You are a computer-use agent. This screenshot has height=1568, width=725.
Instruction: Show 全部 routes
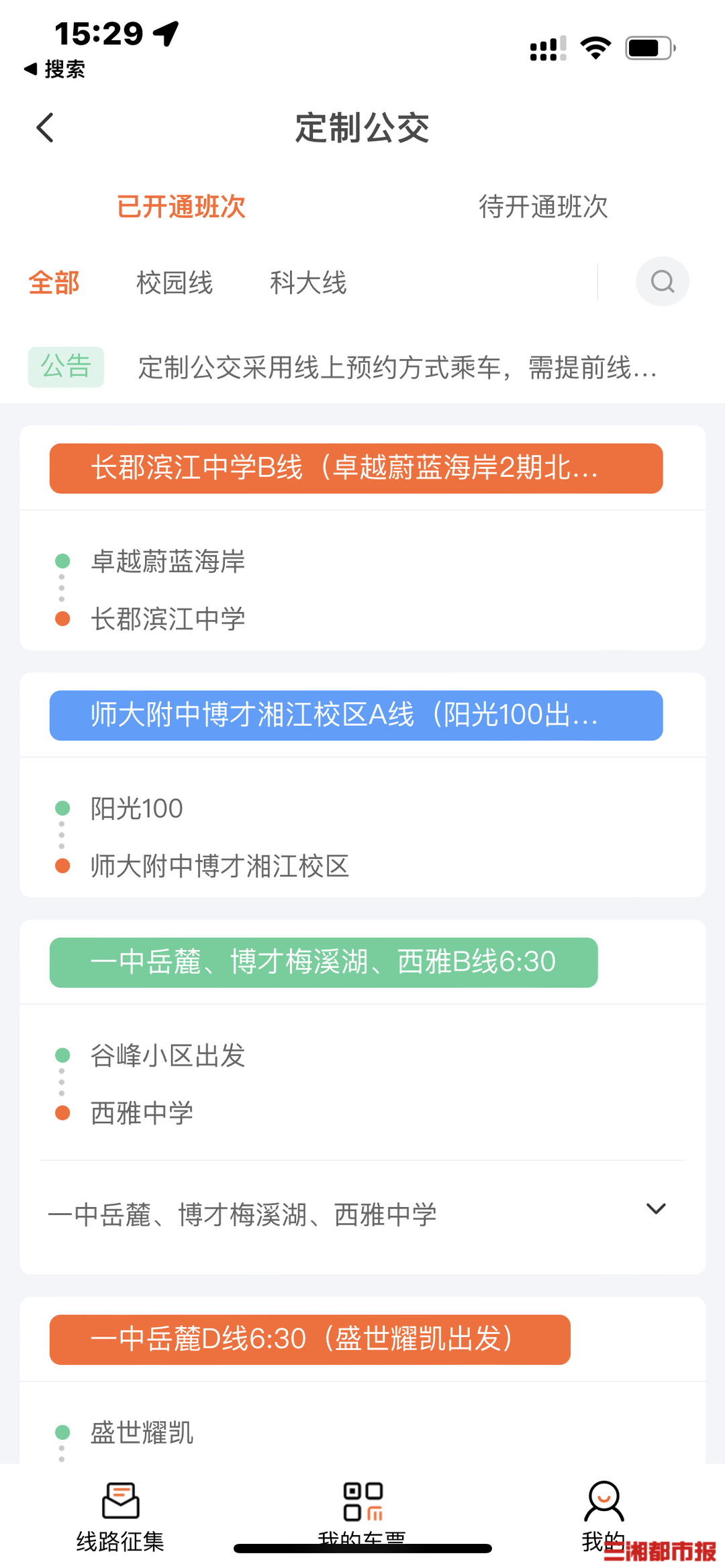coord(54,282)
